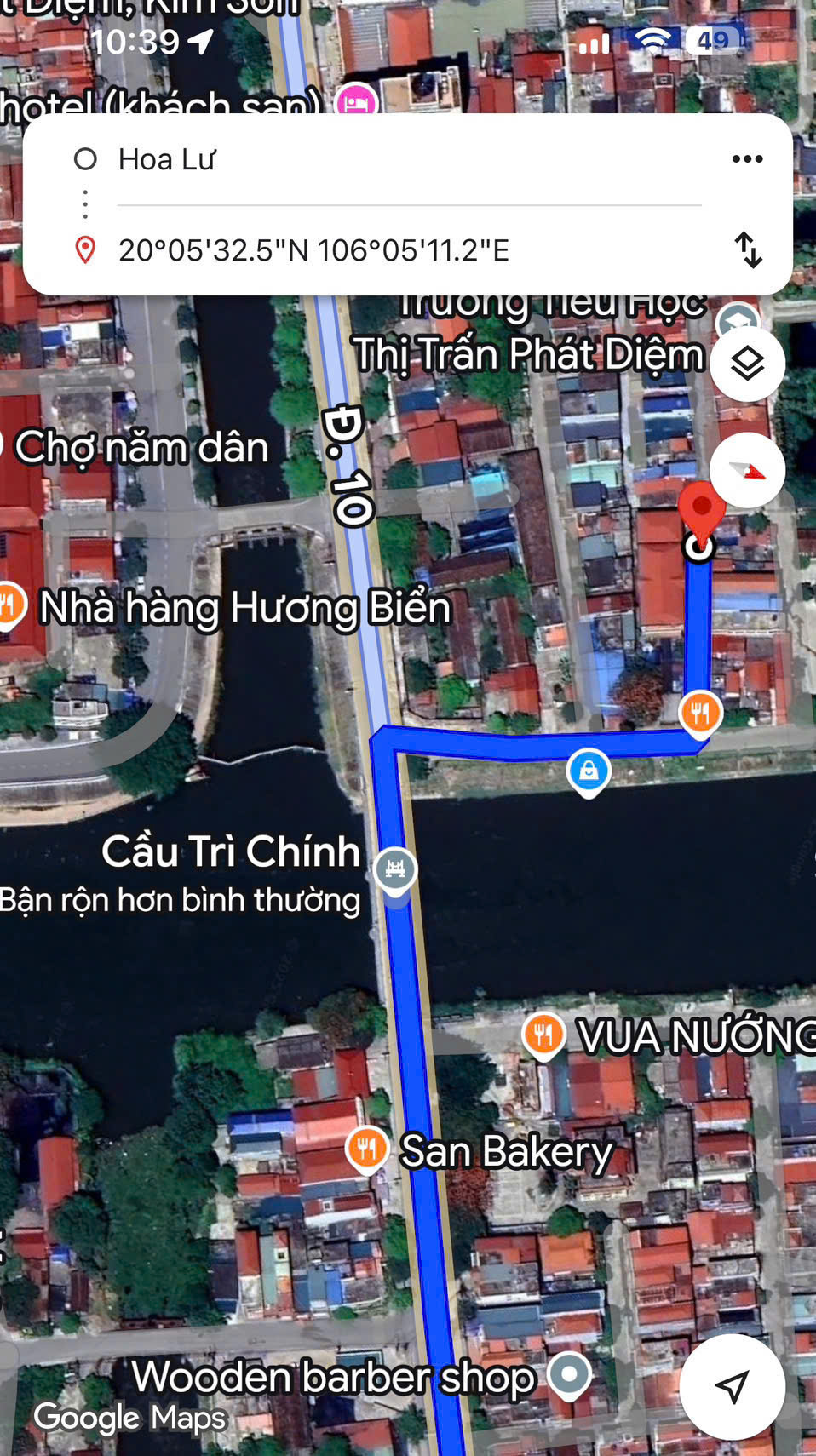The image size is (816, 1456).
Task: Open the map layers button
Action: [x=747, y=364]
